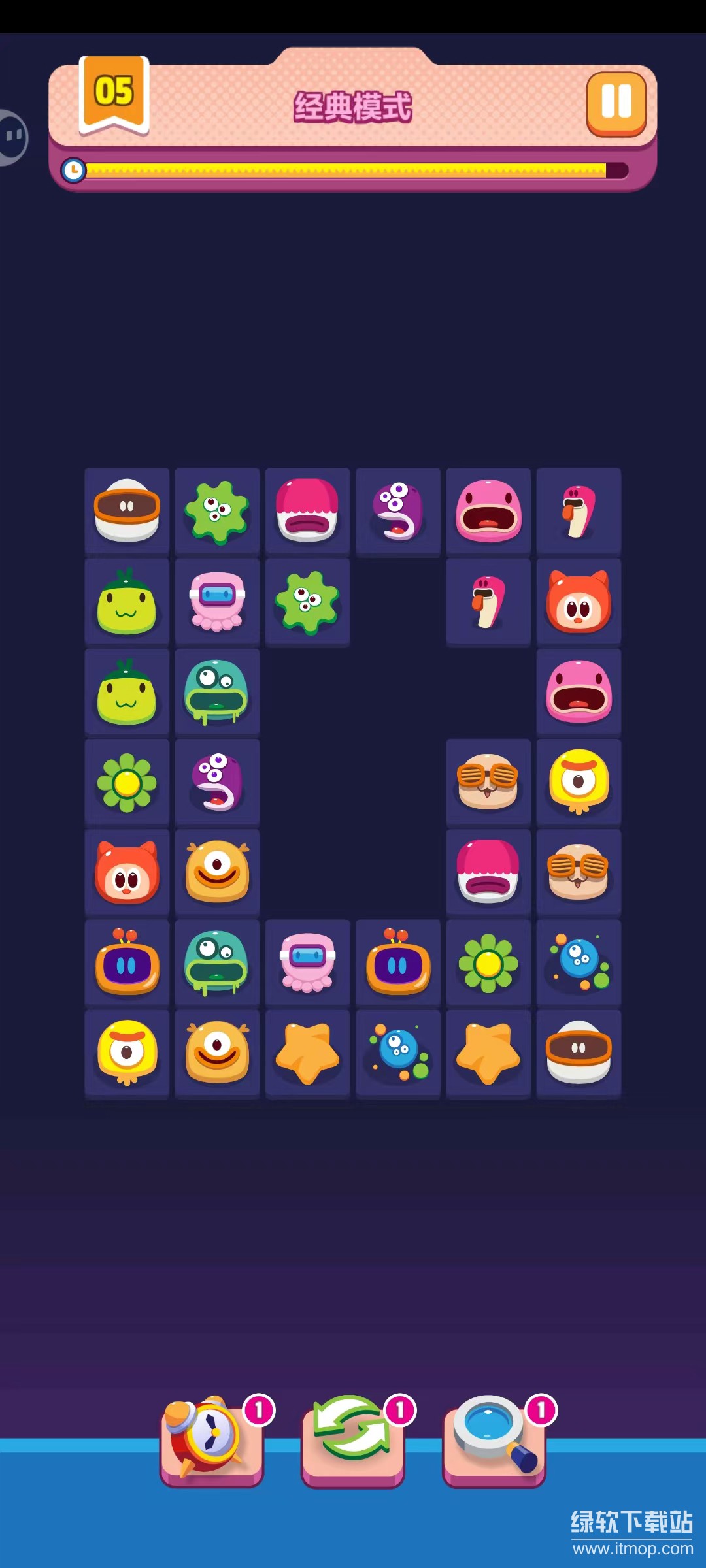Select the green germ tile beside the astronaut helmet
706x1568 pixels.
(217, 512)
